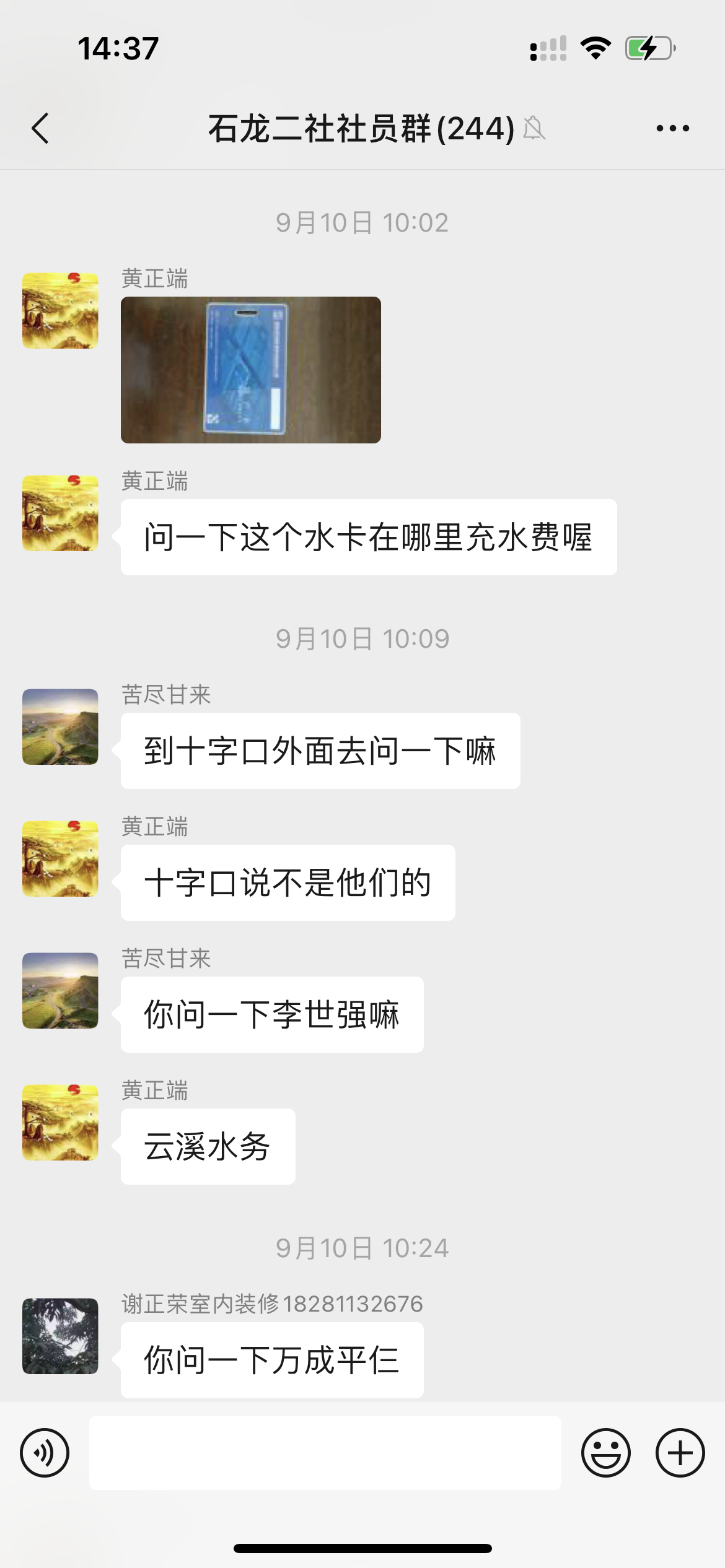Go back to the chat list

40,128
